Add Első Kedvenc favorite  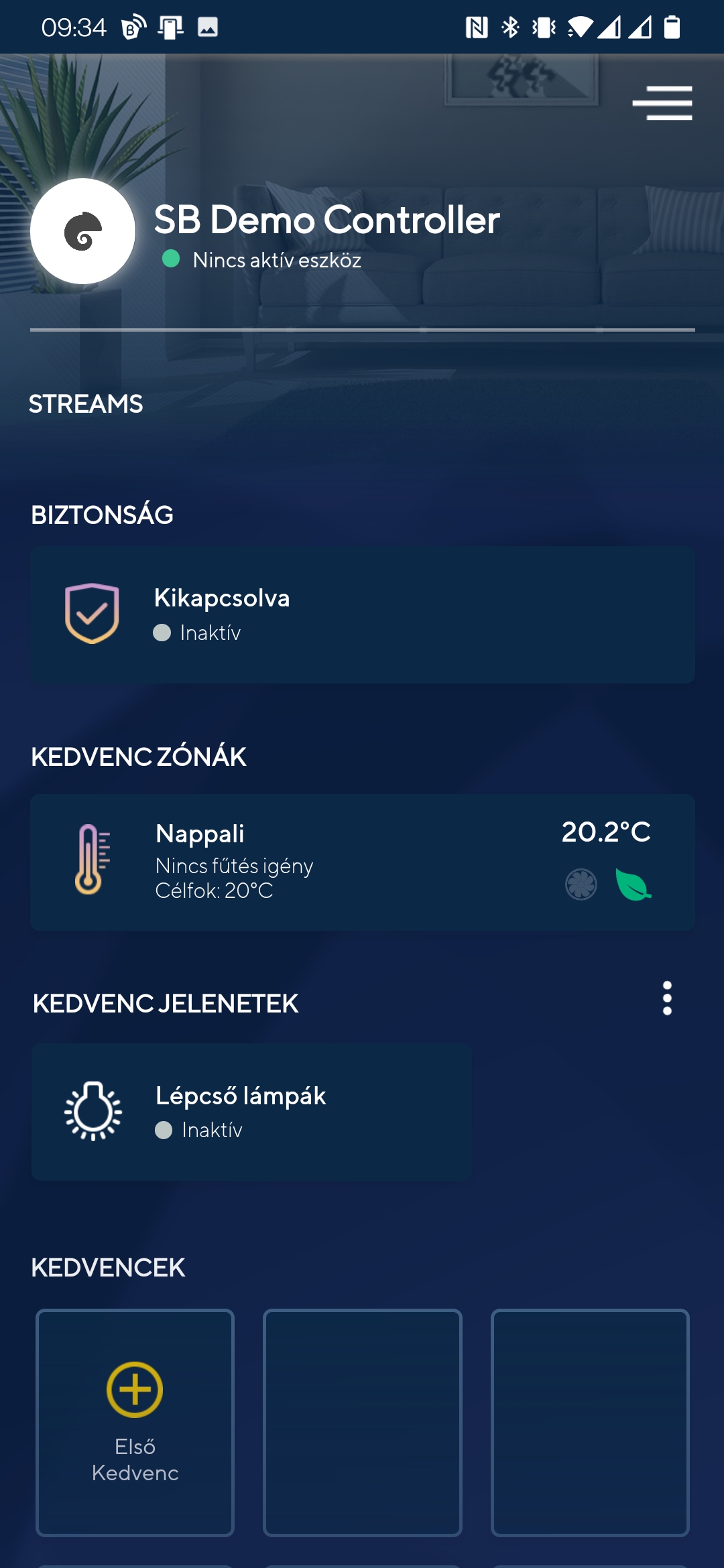[135, 1422]
